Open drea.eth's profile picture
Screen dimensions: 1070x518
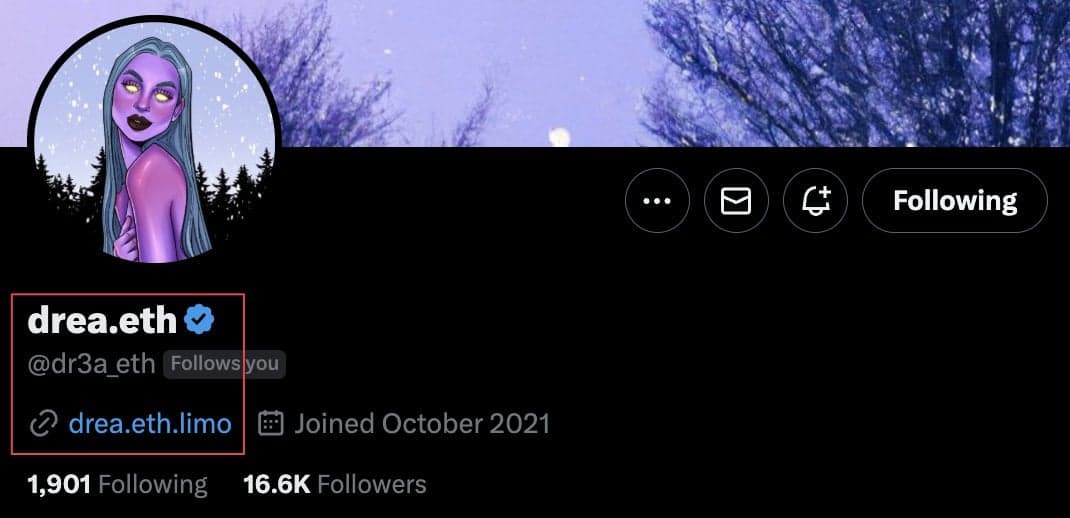click(x=153, y=142)
